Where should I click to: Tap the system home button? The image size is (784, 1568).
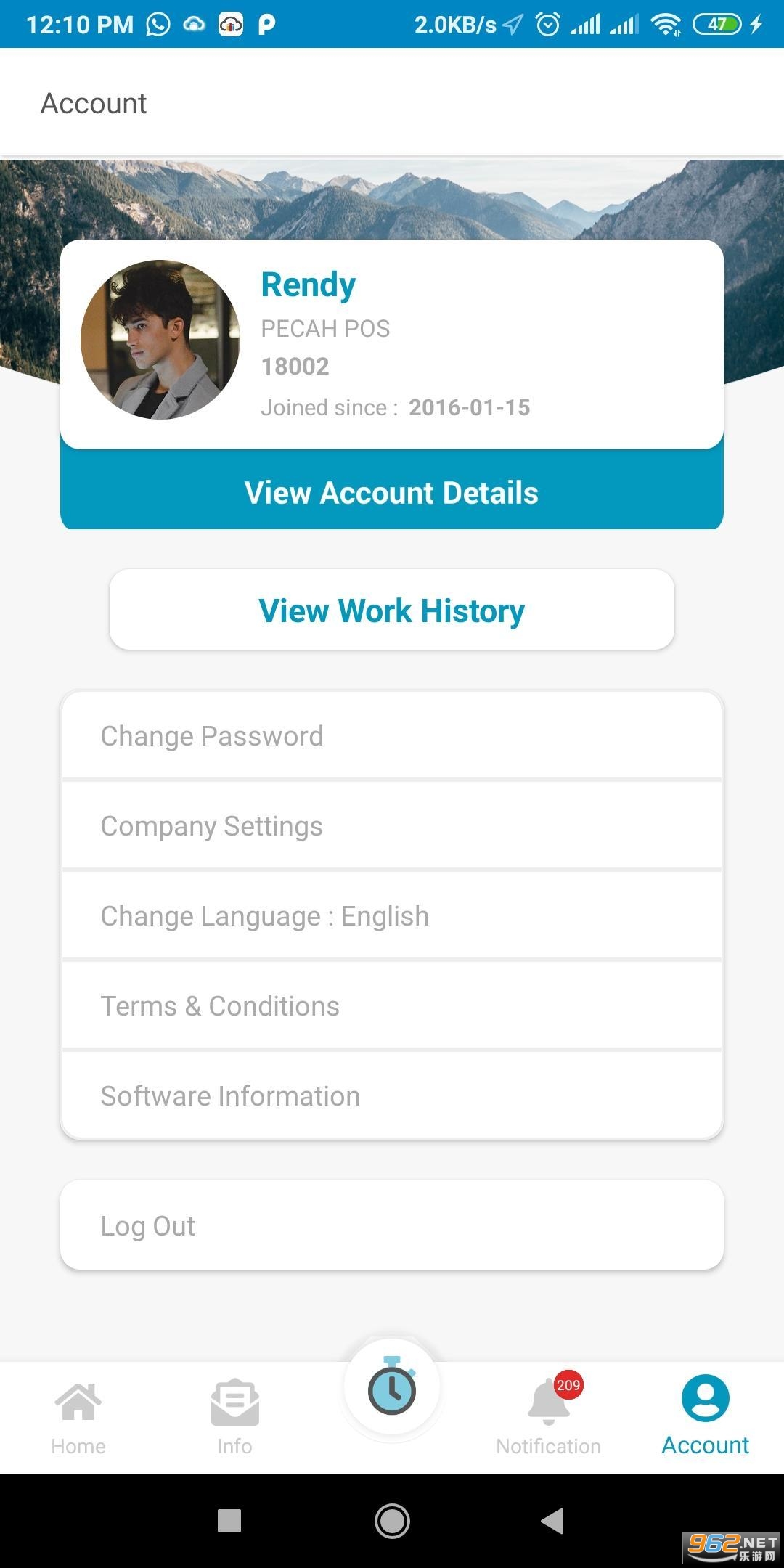click(x=392, y=1520)
